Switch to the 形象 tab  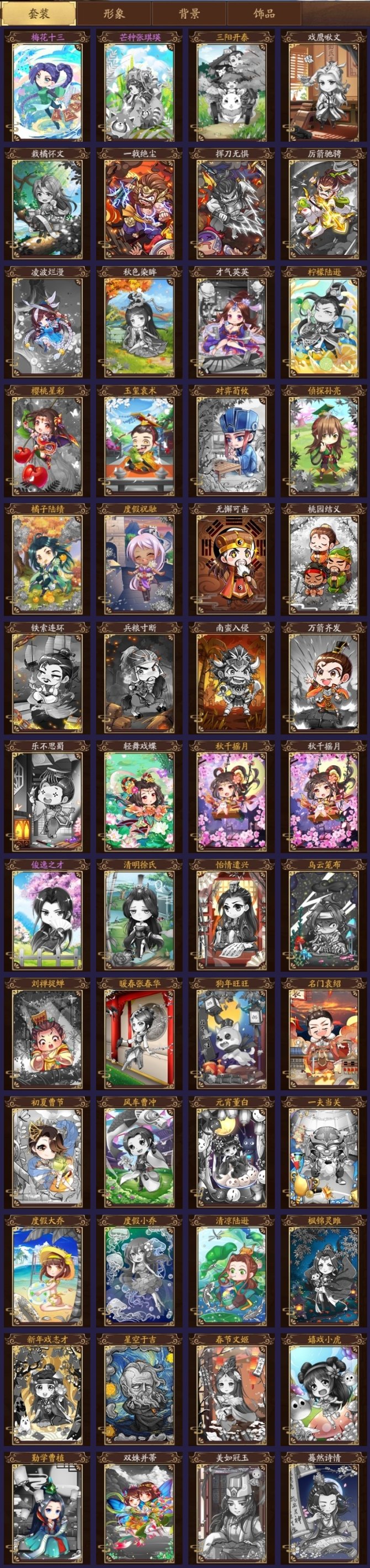coord(114,13)
